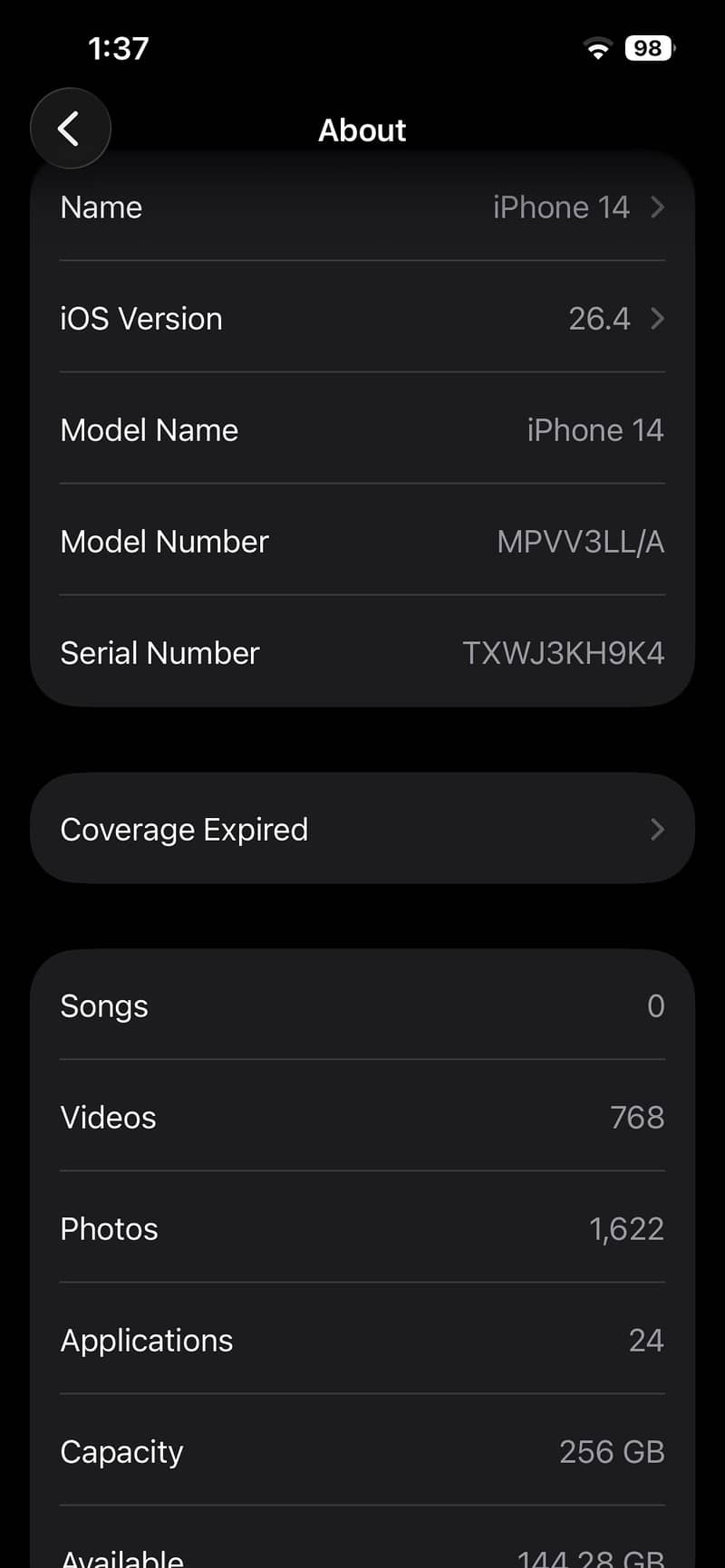Tap the chevron beside iOS Version
Image resolution: width=725 pixels, height=1568 pixels.
pyautogui.click(x=657, y=319)
